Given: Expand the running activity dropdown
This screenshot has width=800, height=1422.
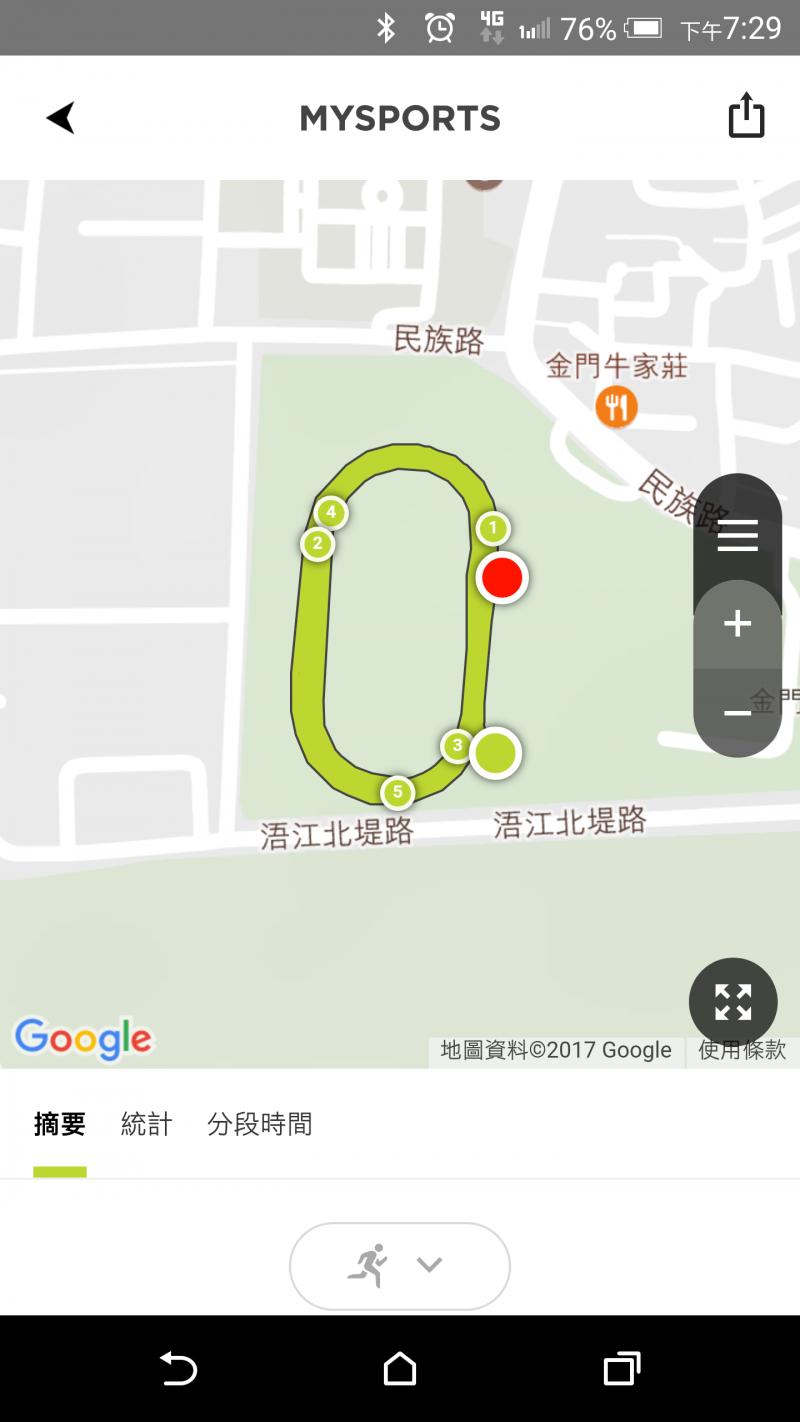Looking at the screenshot, I should 400,1266.
